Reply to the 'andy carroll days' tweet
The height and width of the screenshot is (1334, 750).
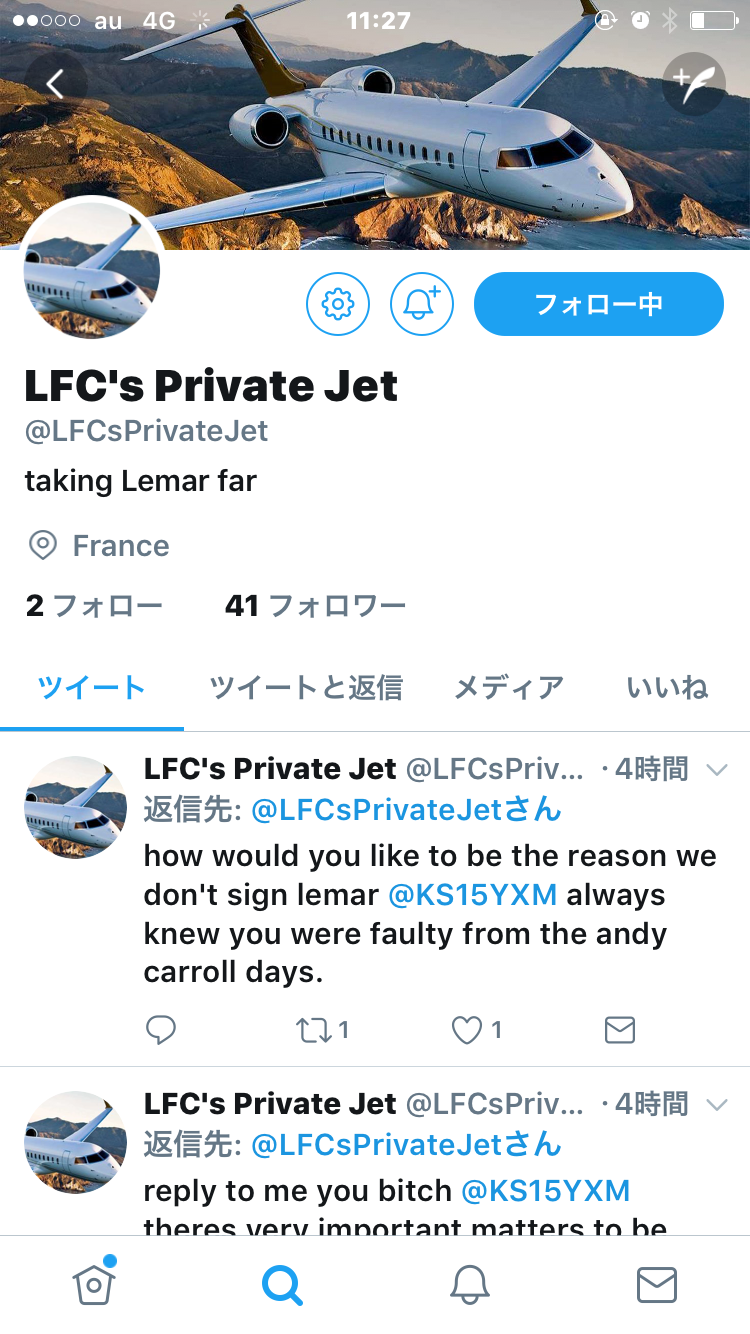(x=161, y=1030)
